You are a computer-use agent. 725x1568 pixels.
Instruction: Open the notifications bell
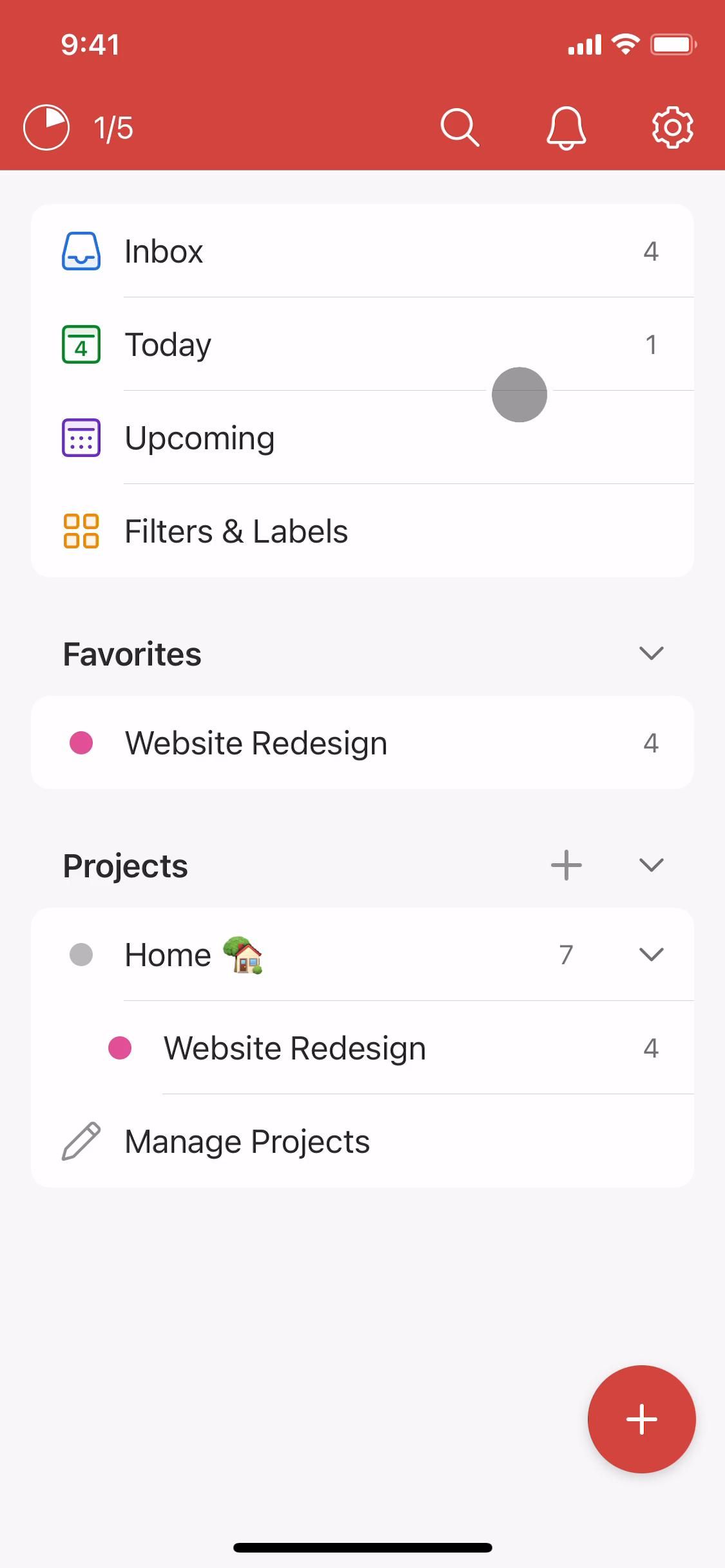(566, 127)
